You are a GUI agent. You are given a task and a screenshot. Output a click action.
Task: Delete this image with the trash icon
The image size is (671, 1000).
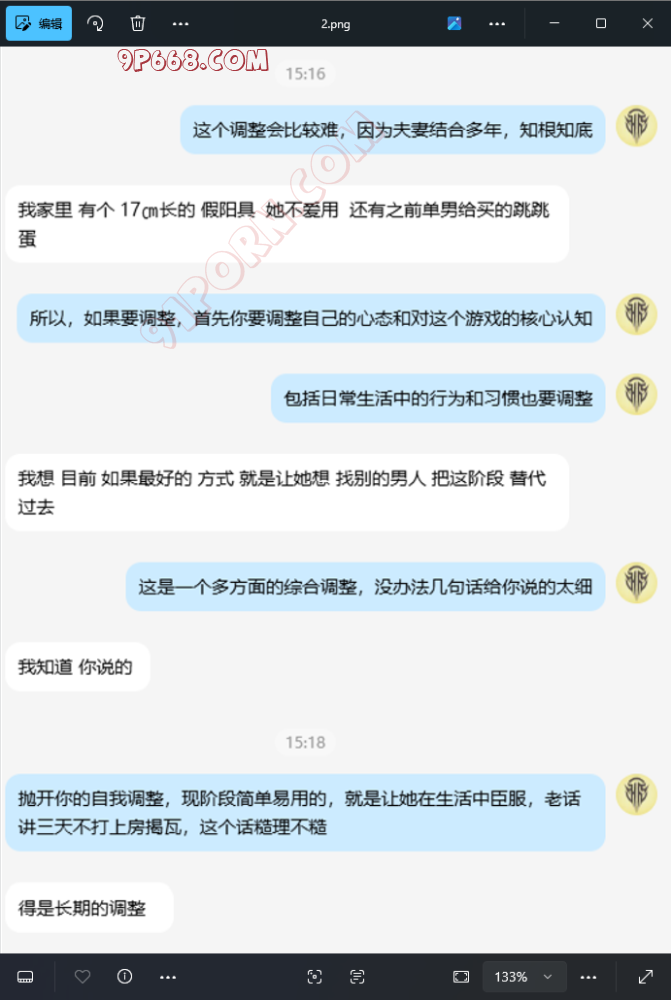138,23
